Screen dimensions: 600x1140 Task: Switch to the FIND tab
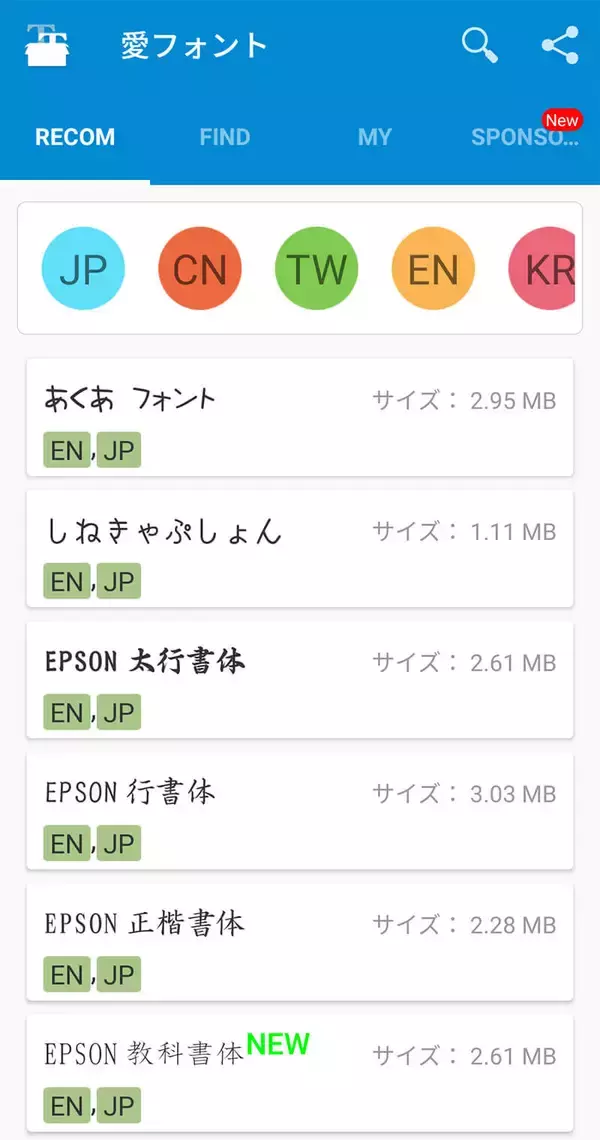point(225,137)
